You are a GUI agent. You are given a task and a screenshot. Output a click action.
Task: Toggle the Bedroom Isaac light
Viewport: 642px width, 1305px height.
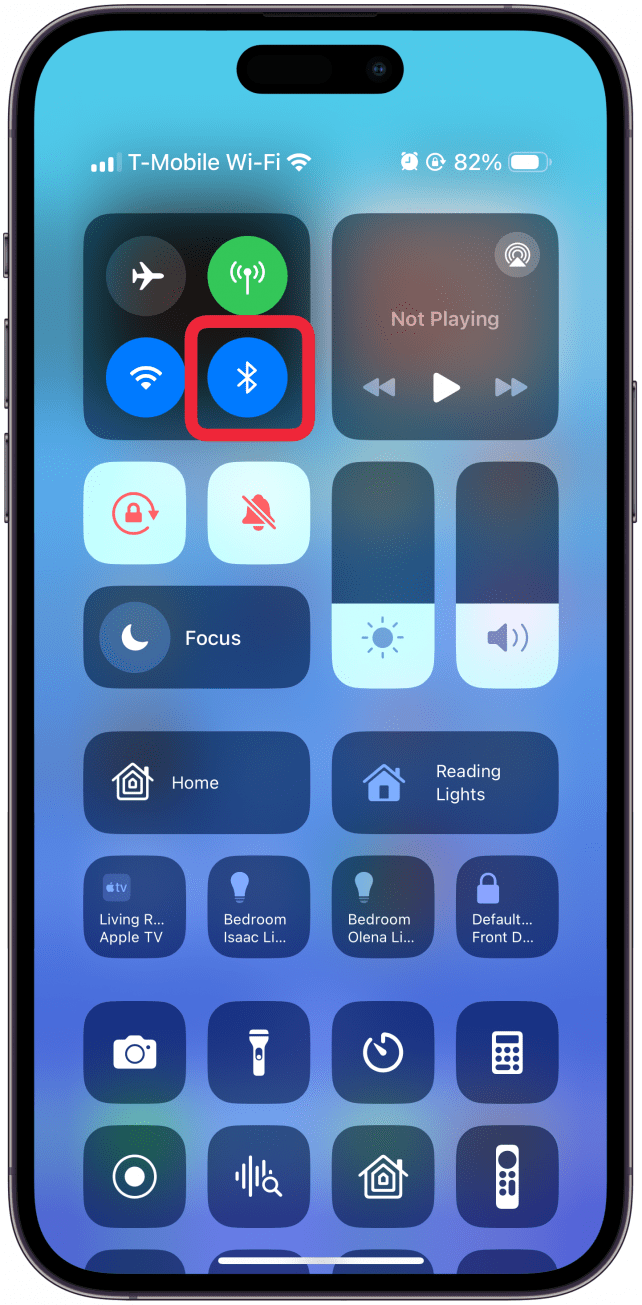[x=258, y=907]
